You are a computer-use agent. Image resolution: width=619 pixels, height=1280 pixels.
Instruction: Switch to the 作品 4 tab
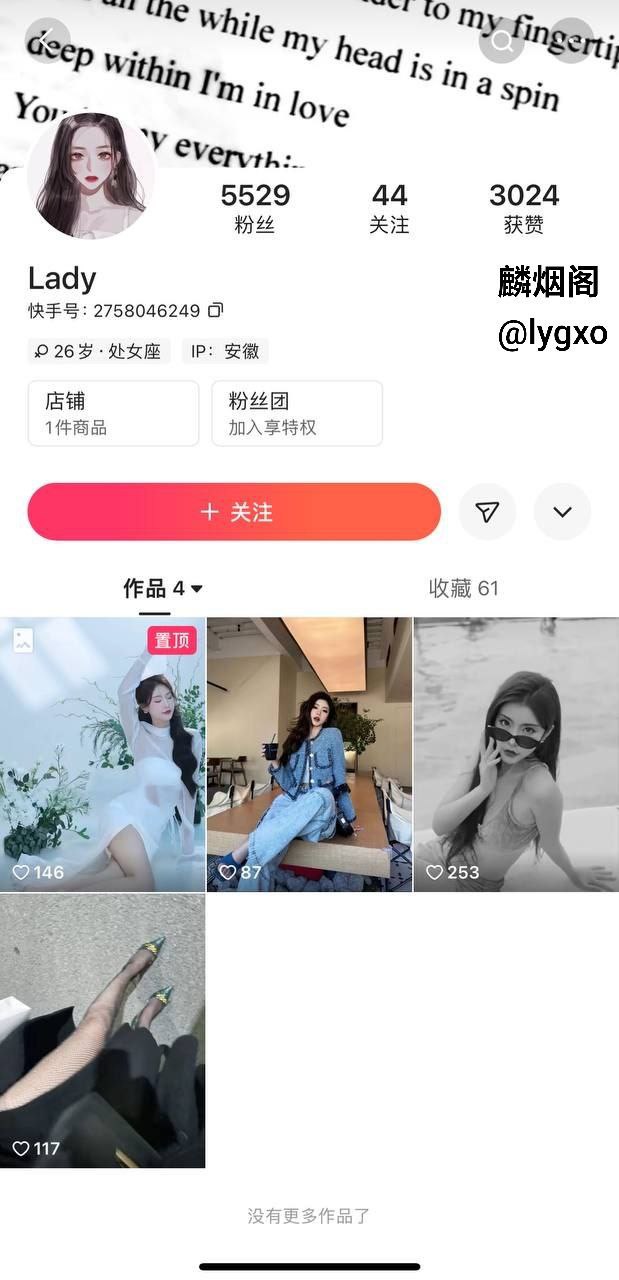(x=162, y=589)
